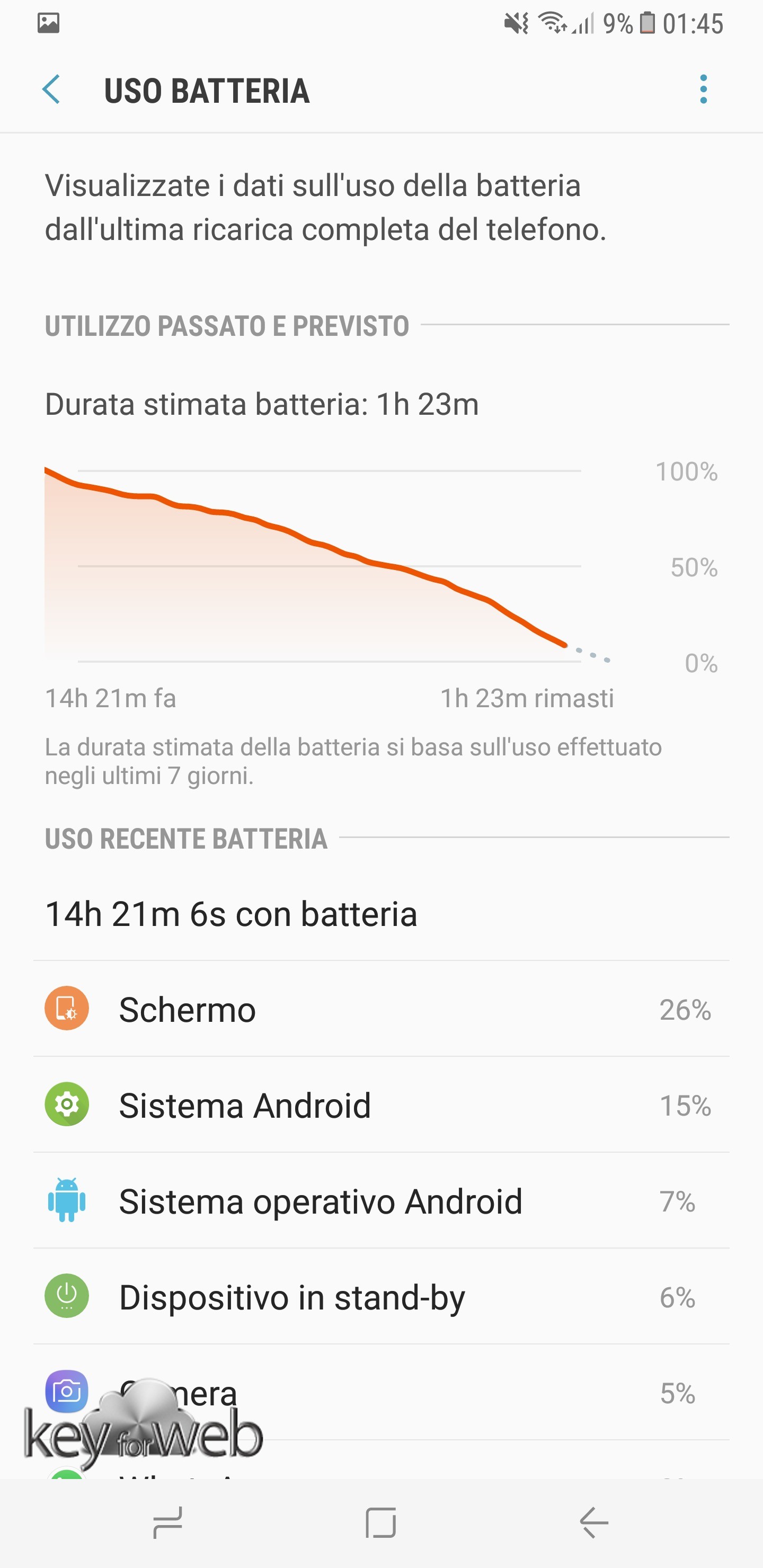
Task: Open the three-dot overflow menu
Action: (x=703, y=90)
